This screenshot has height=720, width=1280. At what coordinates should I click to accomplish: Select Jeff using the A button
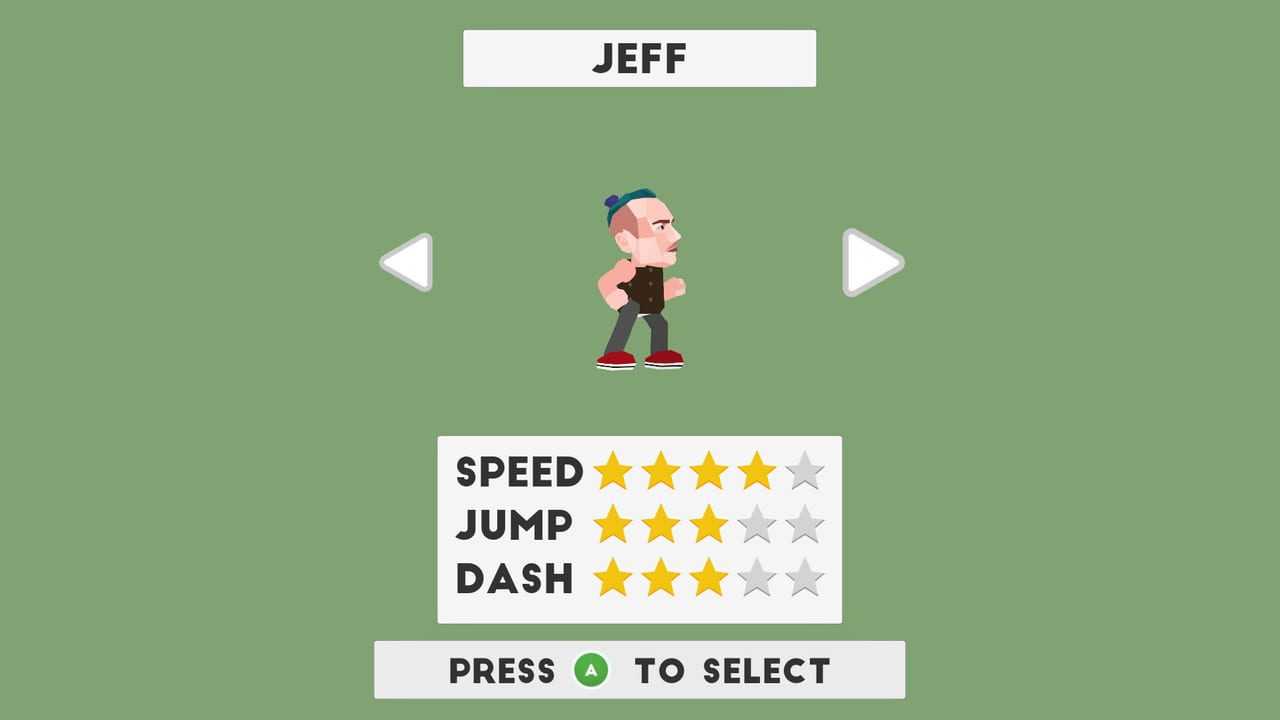591,670
